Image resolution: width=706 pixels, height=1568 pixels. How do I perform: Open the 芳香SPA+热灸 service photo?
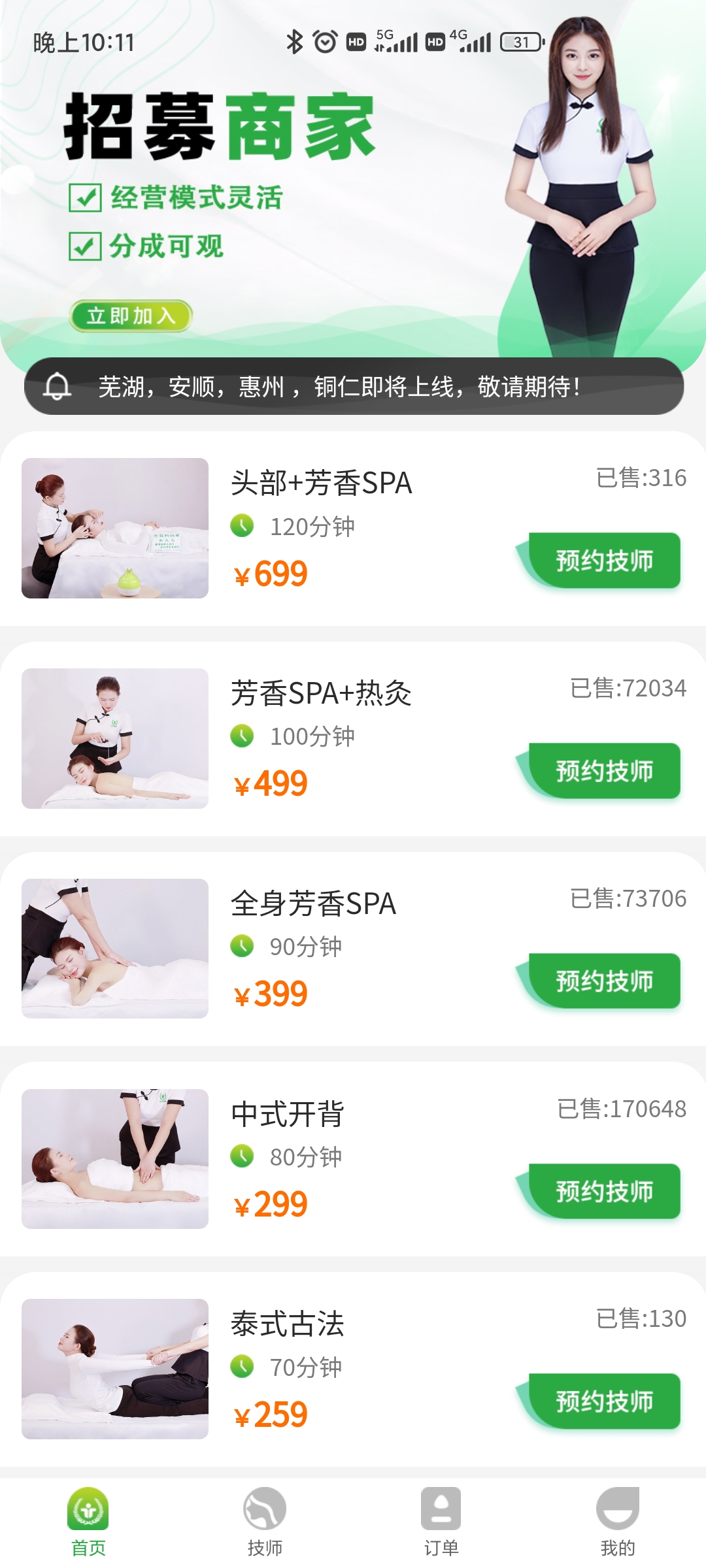(115, 738)
